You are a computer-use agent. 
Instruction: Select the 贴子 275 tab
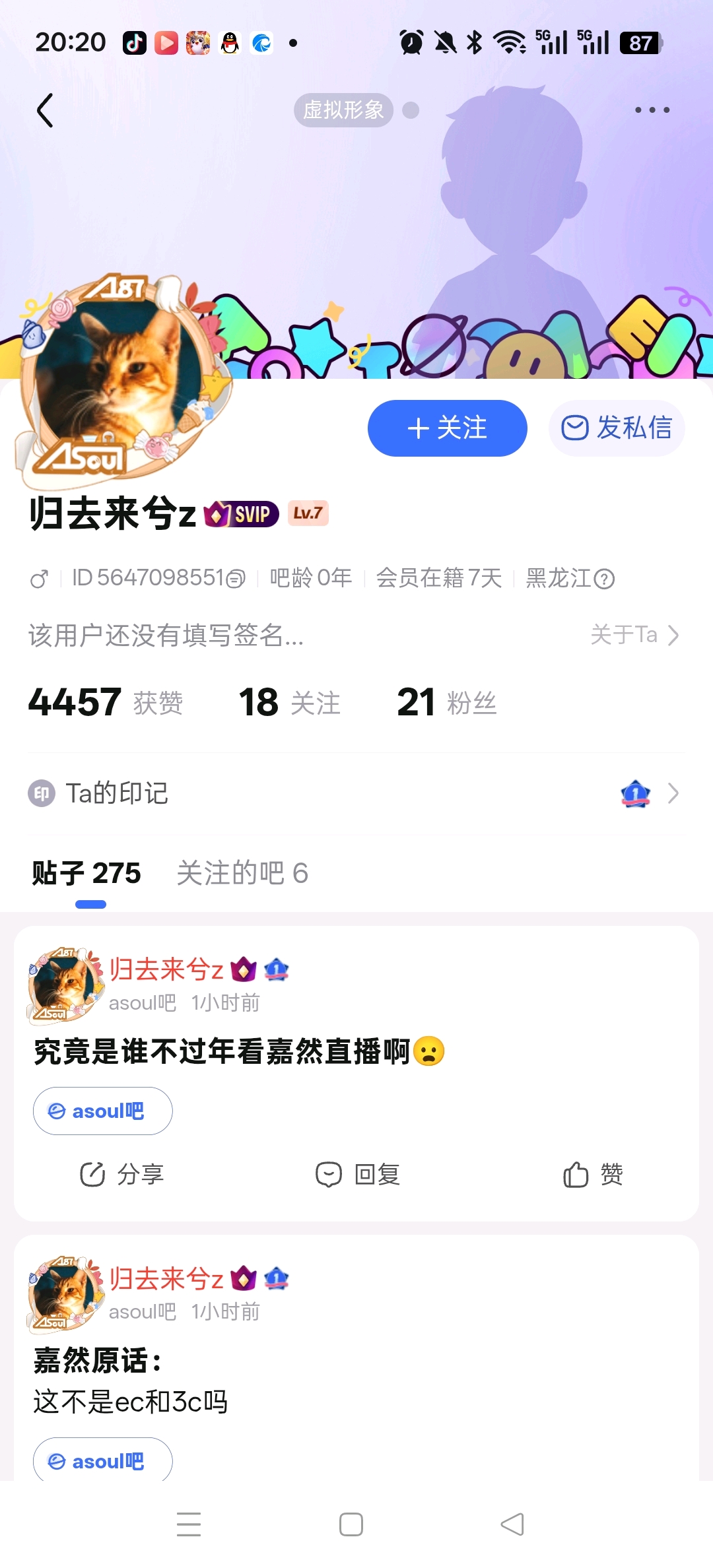[x=86, y=873]
